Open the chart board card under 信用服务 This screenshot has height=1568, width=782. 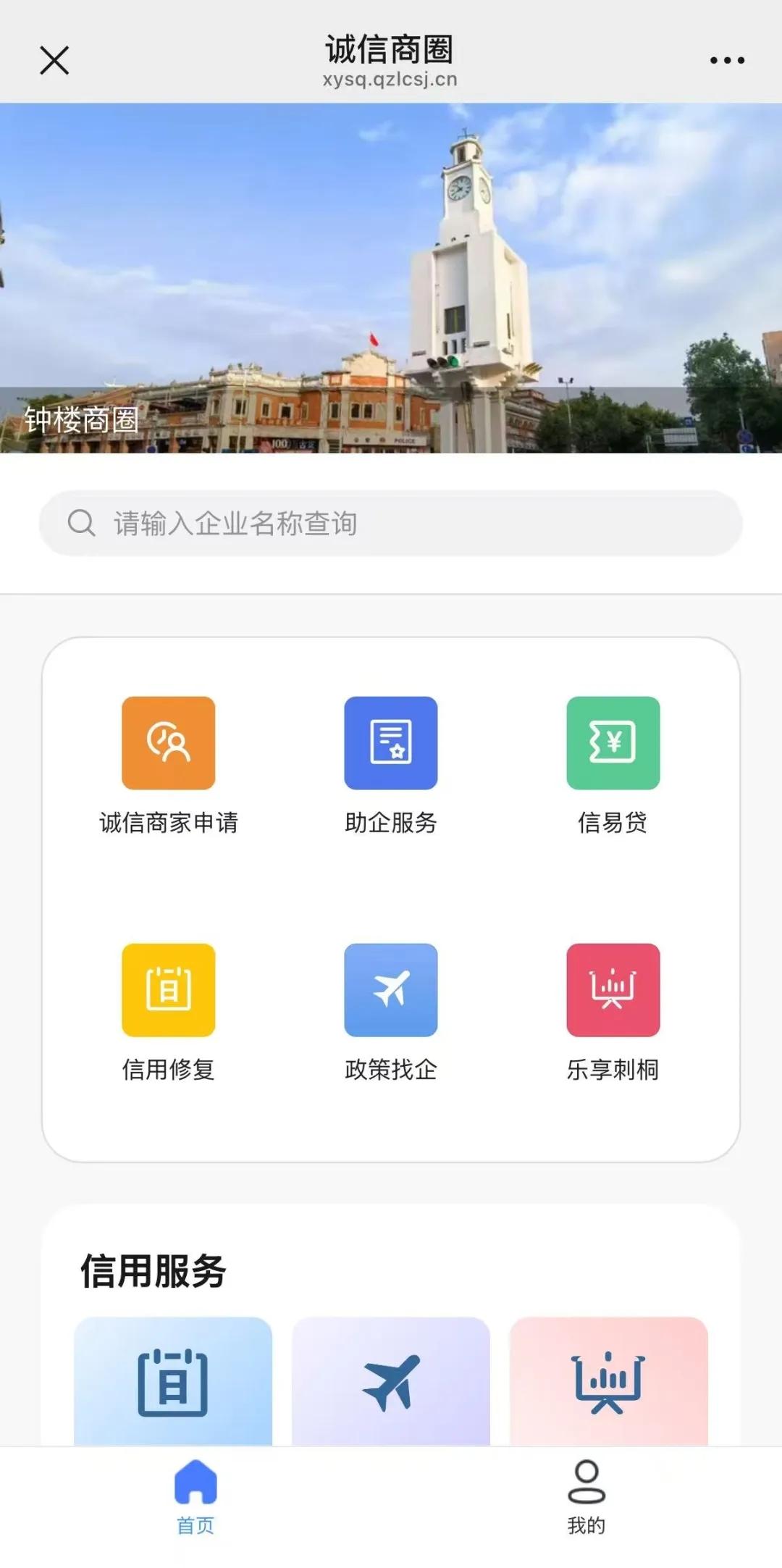[608, 1382]
